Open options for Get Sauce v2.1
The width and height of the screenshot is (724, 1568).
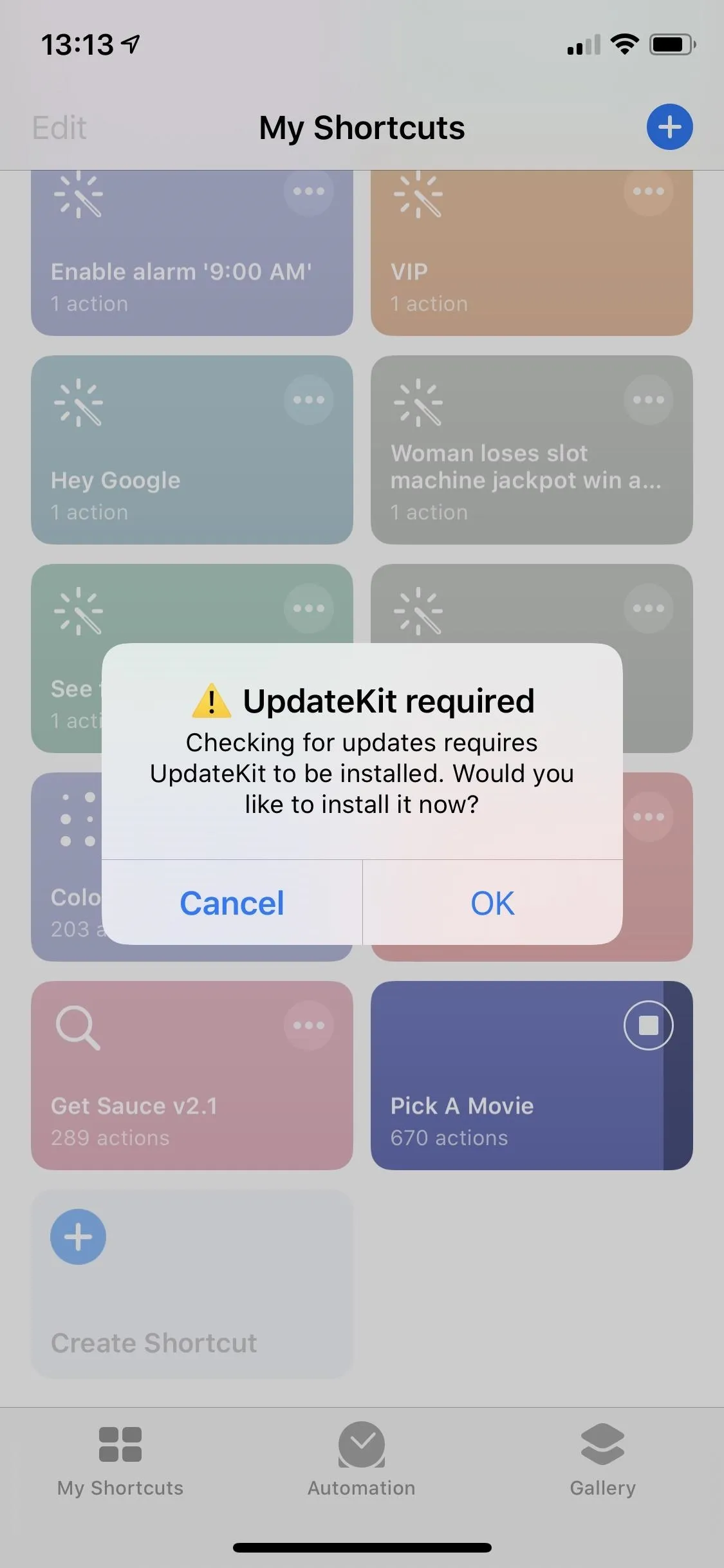(308, 1025)
